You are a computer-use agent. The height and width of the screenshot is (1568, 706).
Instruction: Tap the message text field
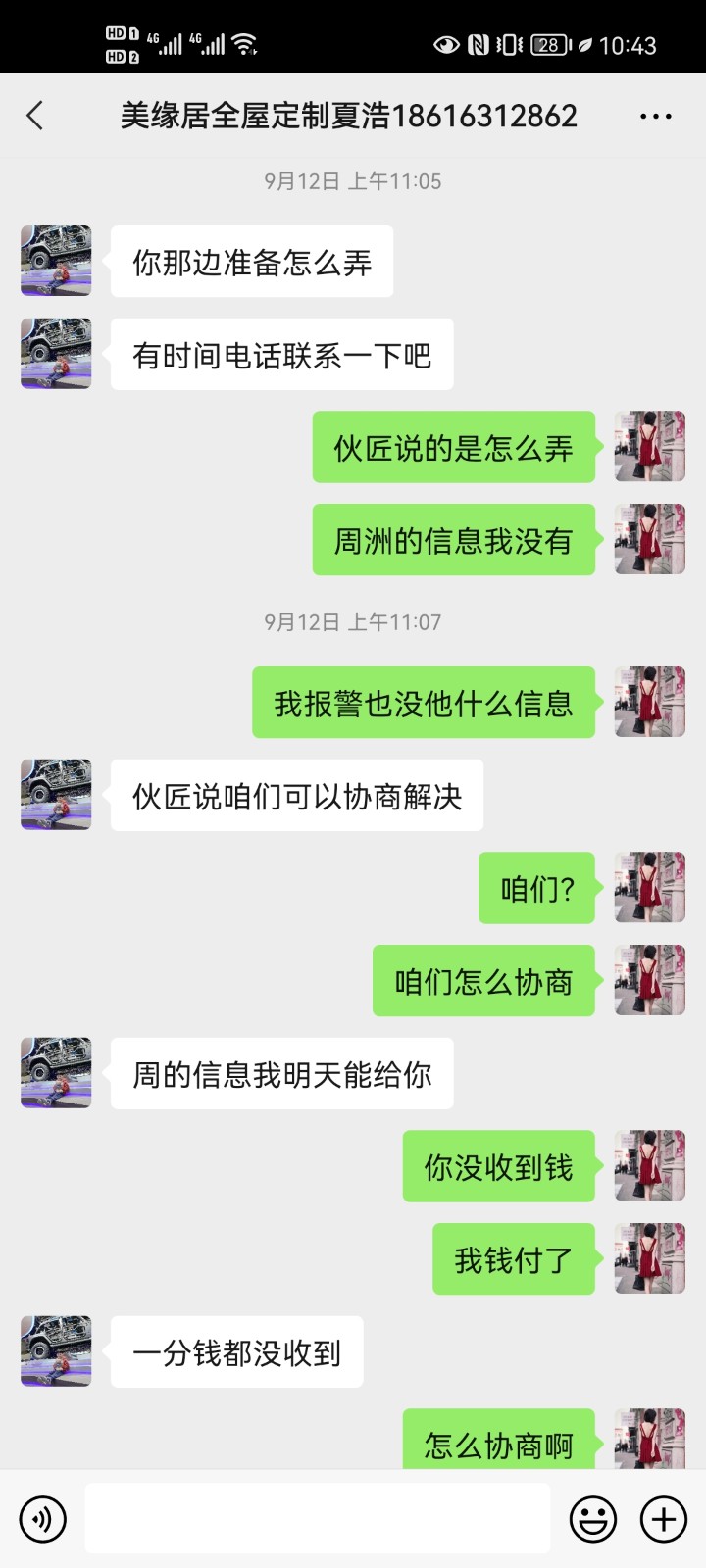pyautogui.click(x=317, y=1518)
